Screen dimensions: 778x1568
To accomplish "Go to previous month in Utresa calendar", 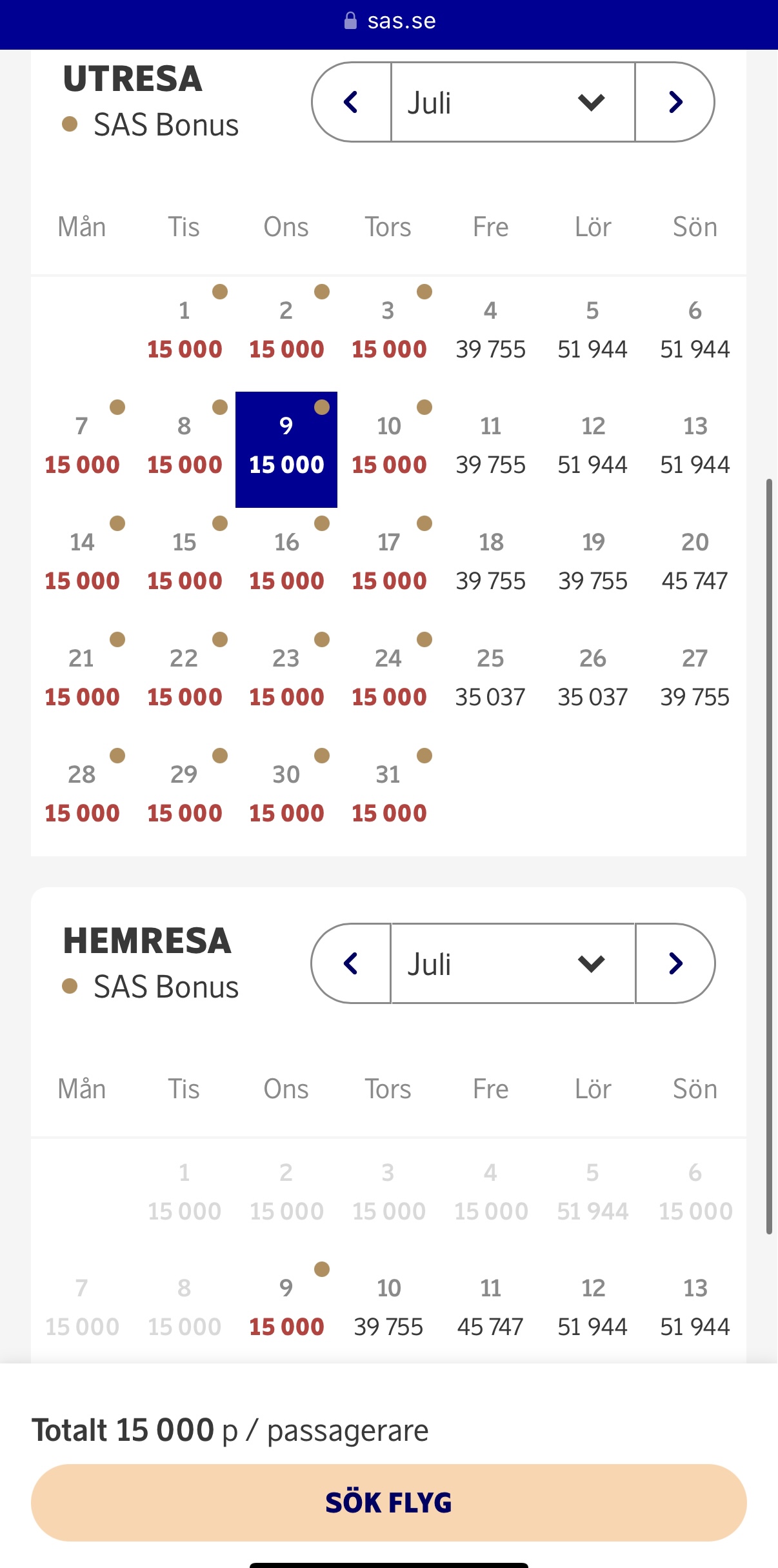I will (352, 102).
